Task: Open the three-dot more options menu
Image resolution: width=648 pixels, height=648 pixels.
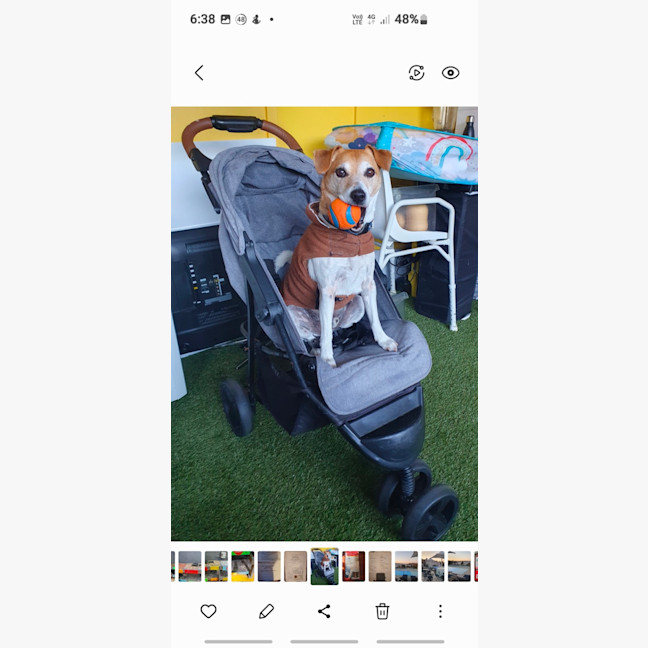Action: click(x=440, y=611)
